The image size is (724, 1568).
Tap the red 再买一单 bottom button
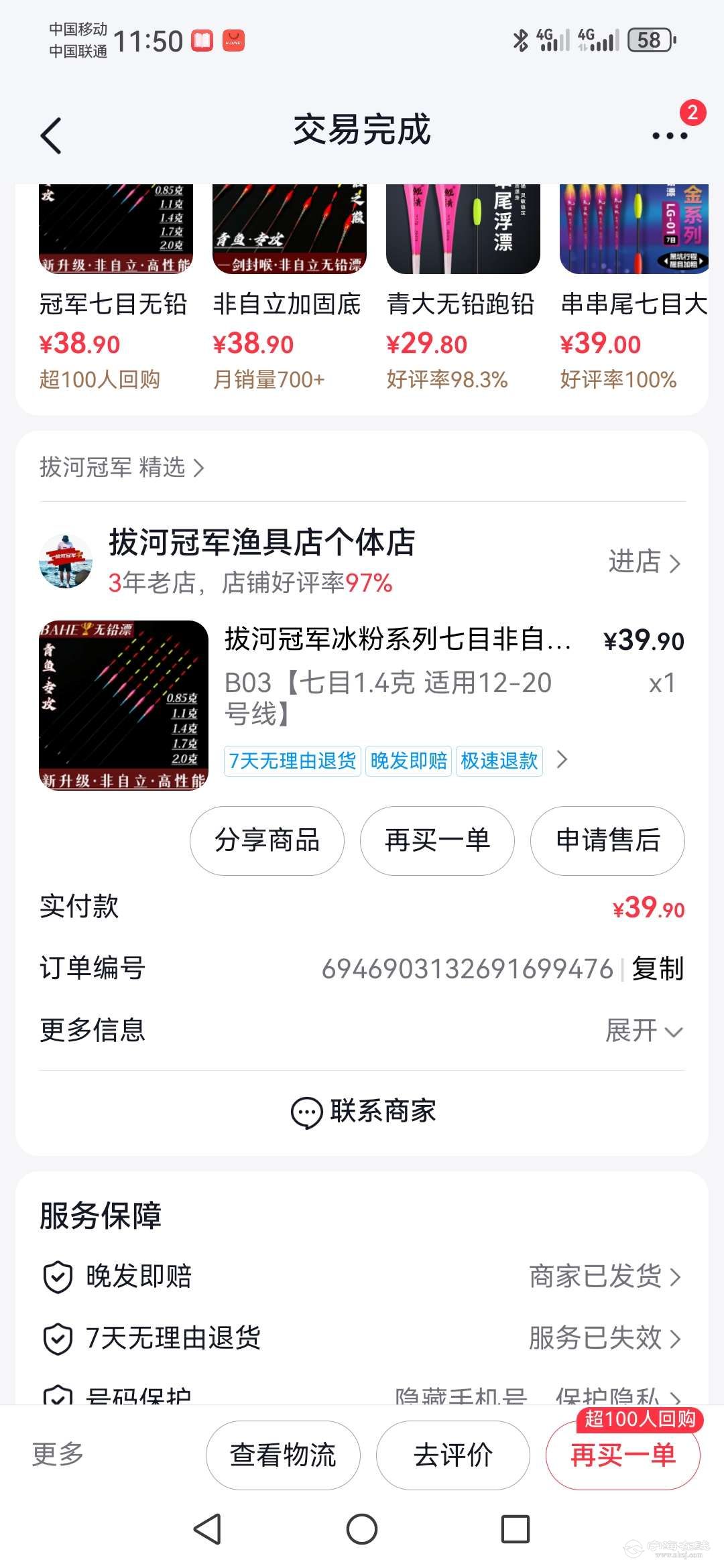pyautogui.click(x=623, y=1455)
